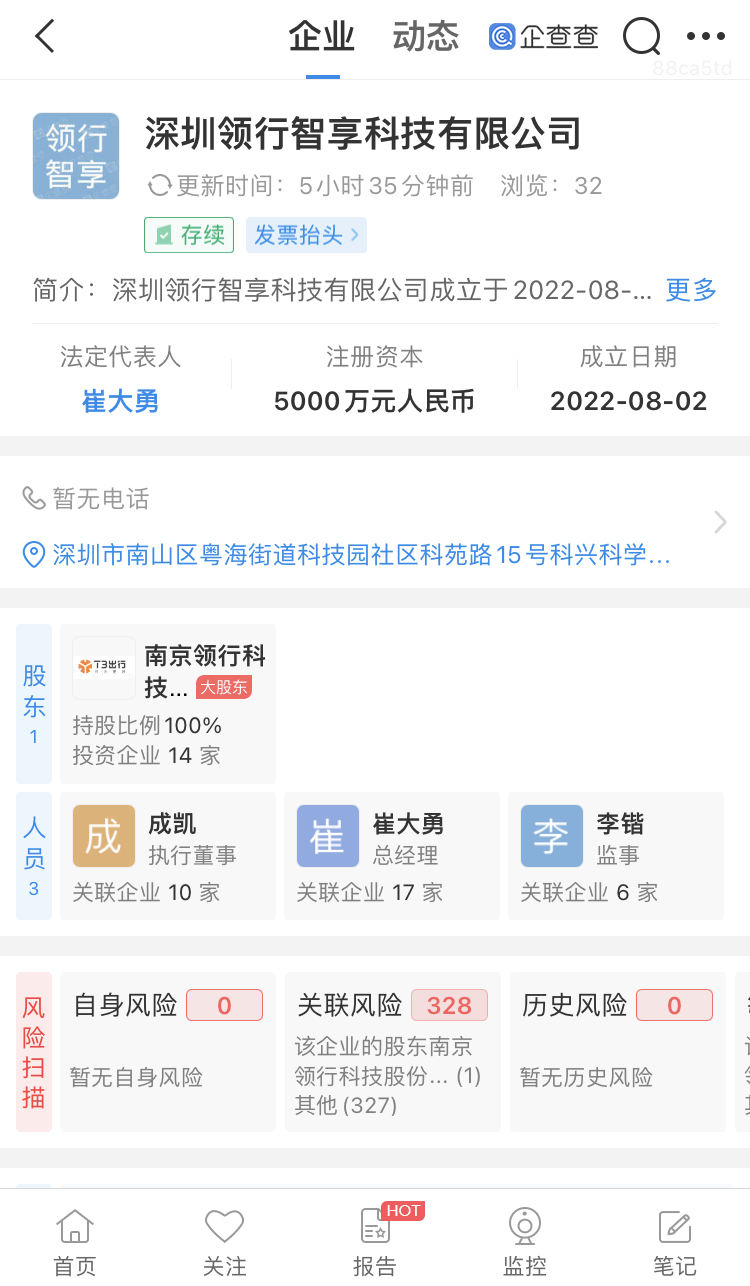View 李锴 supervisor card
This screenshot has width=750, height=1286.
[x=616, y=856]
